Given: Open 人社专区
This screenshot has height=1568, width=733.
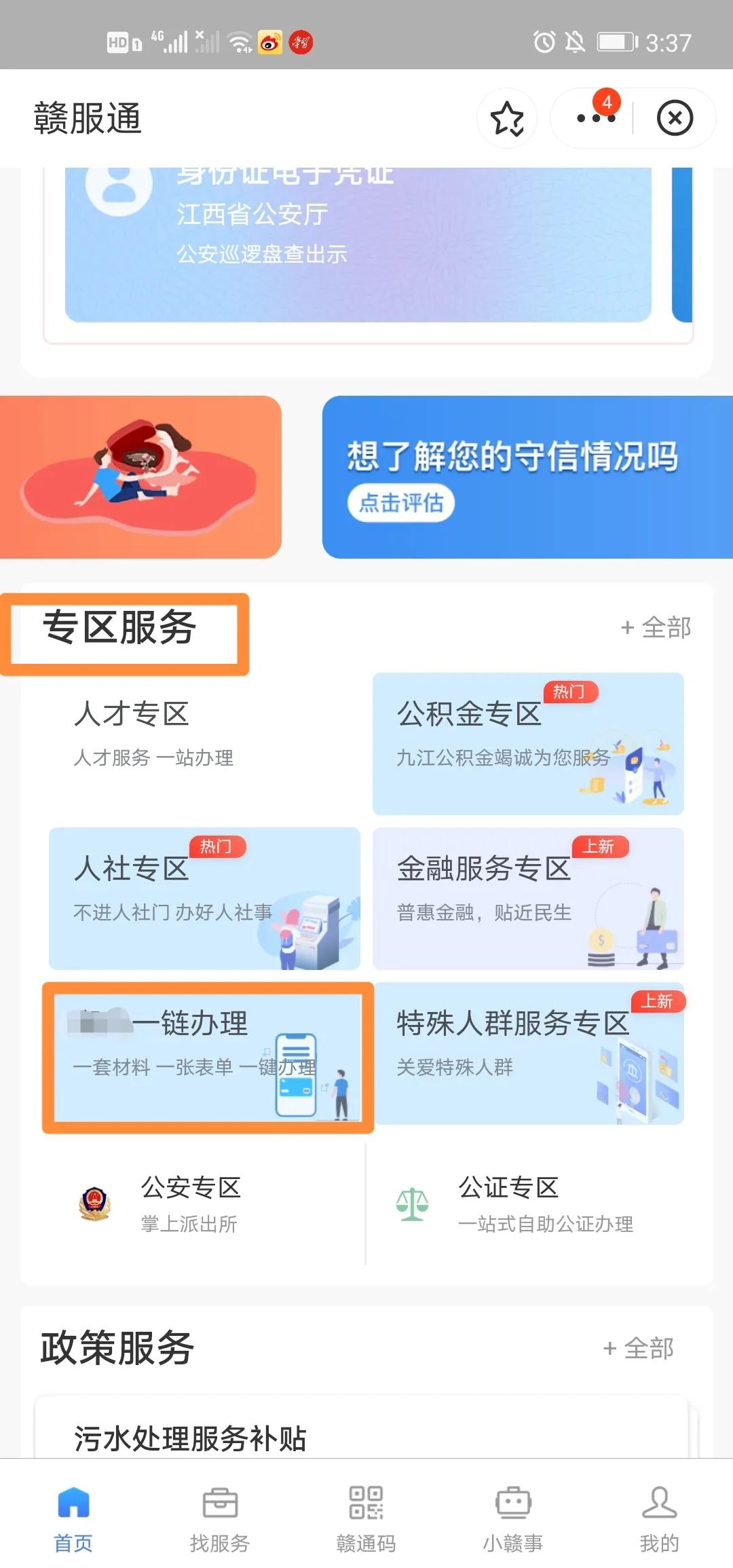Looking at the screenshot, I should [204, 897].
